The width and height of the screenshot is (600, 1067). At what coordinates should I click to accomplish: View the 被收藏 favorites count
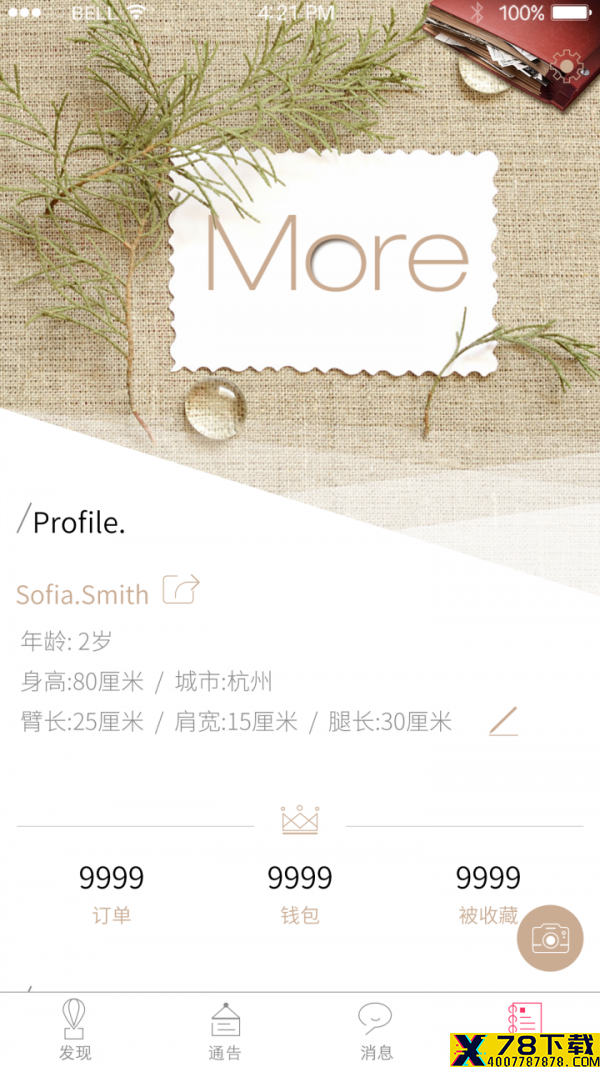[x=488, y=894]
